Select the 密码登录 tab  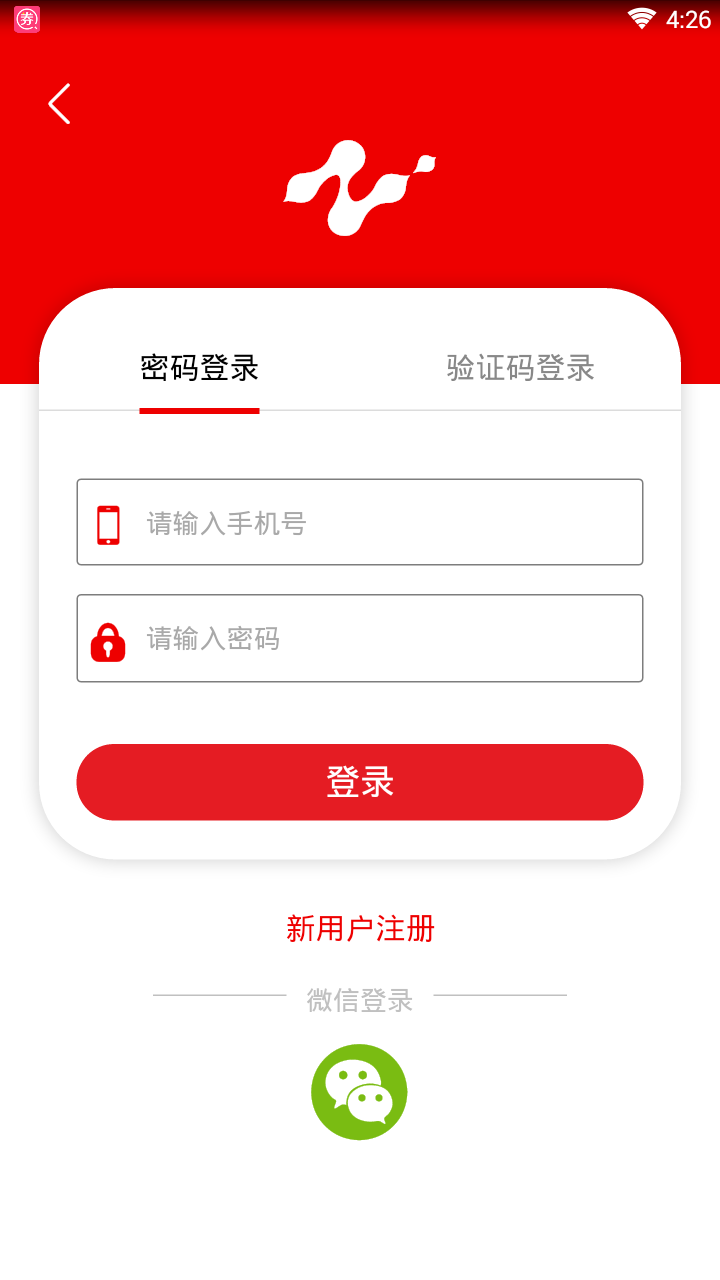[200, 368]
